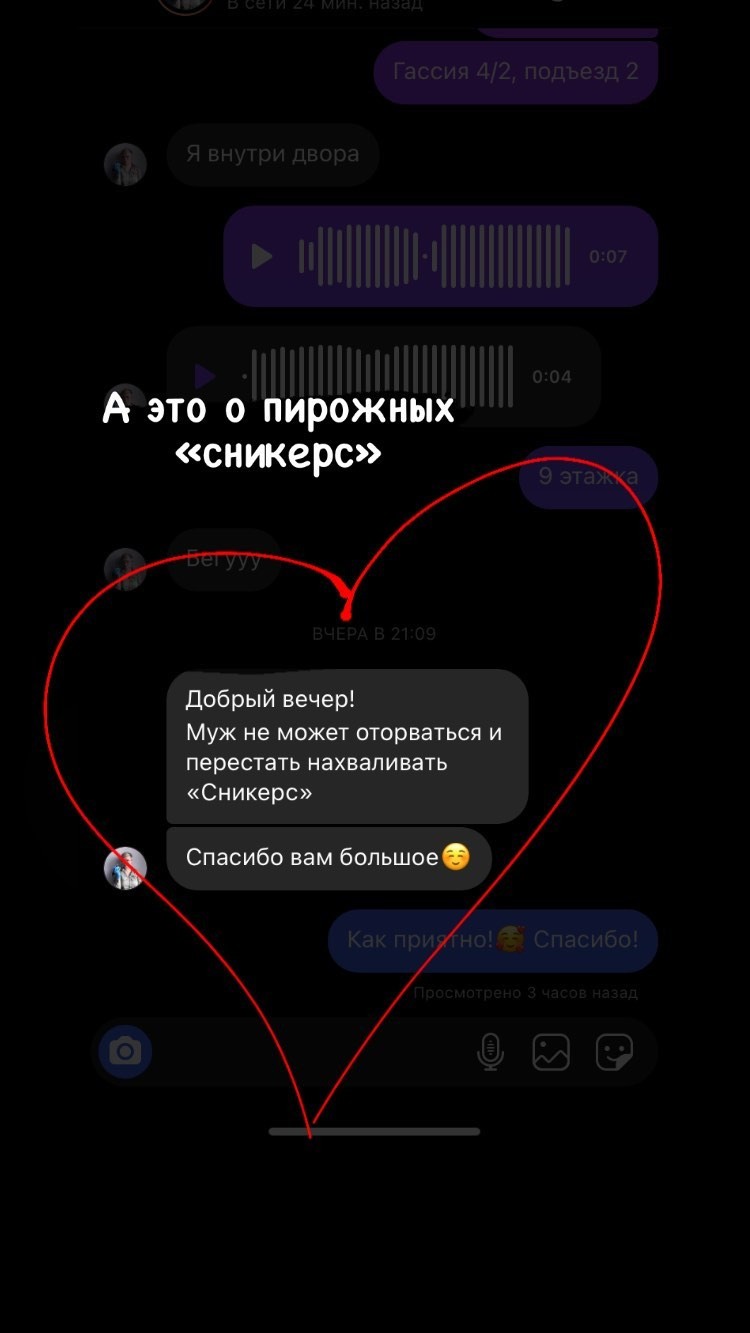750x1333 pixels.
Task: Tap the microphone icon to record voice
Action: pos(489,1052)
